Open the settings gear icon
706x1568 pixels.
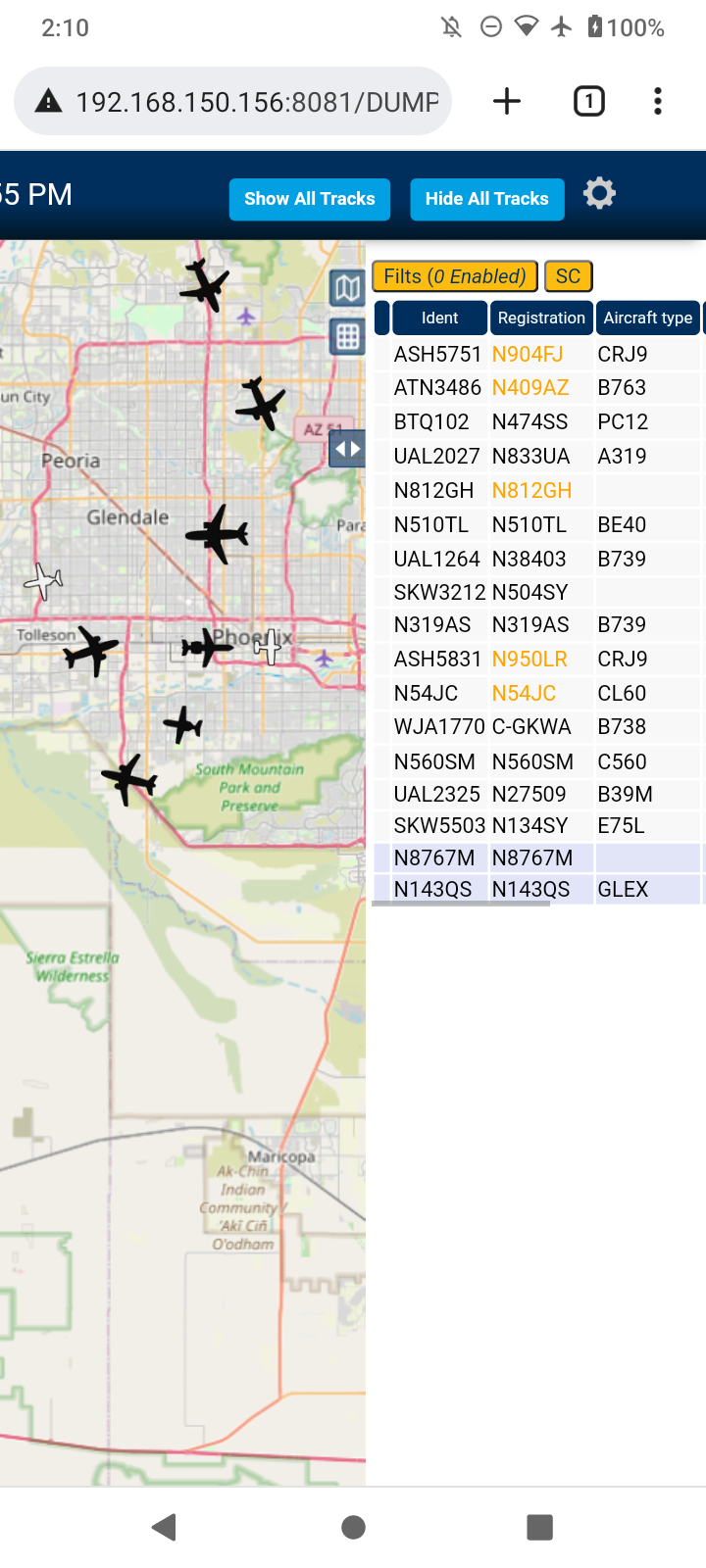pyautogui.click(x=599, y=194)
